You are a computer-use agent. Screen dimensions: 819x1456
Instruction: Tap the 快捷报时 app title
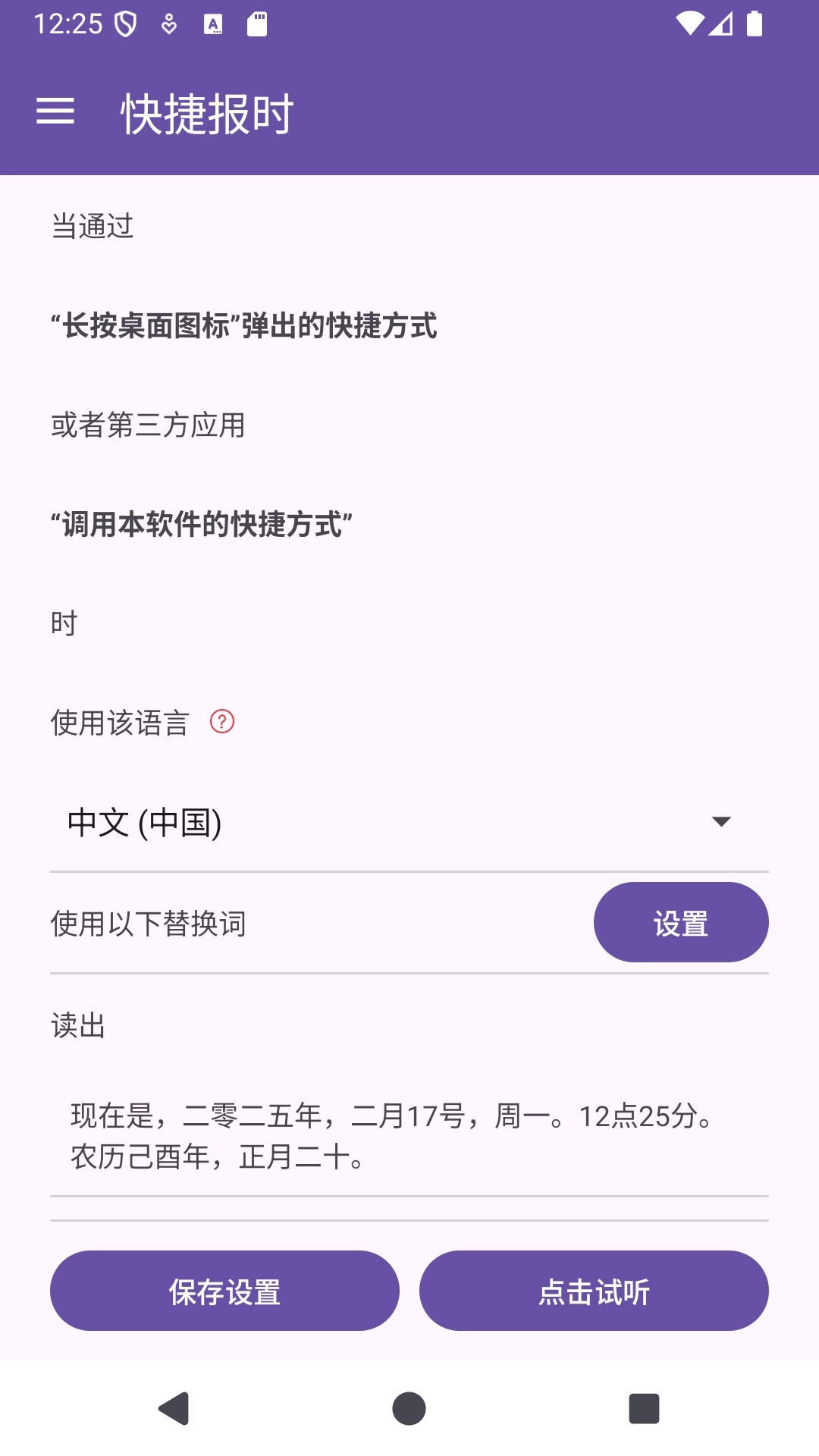206,111
